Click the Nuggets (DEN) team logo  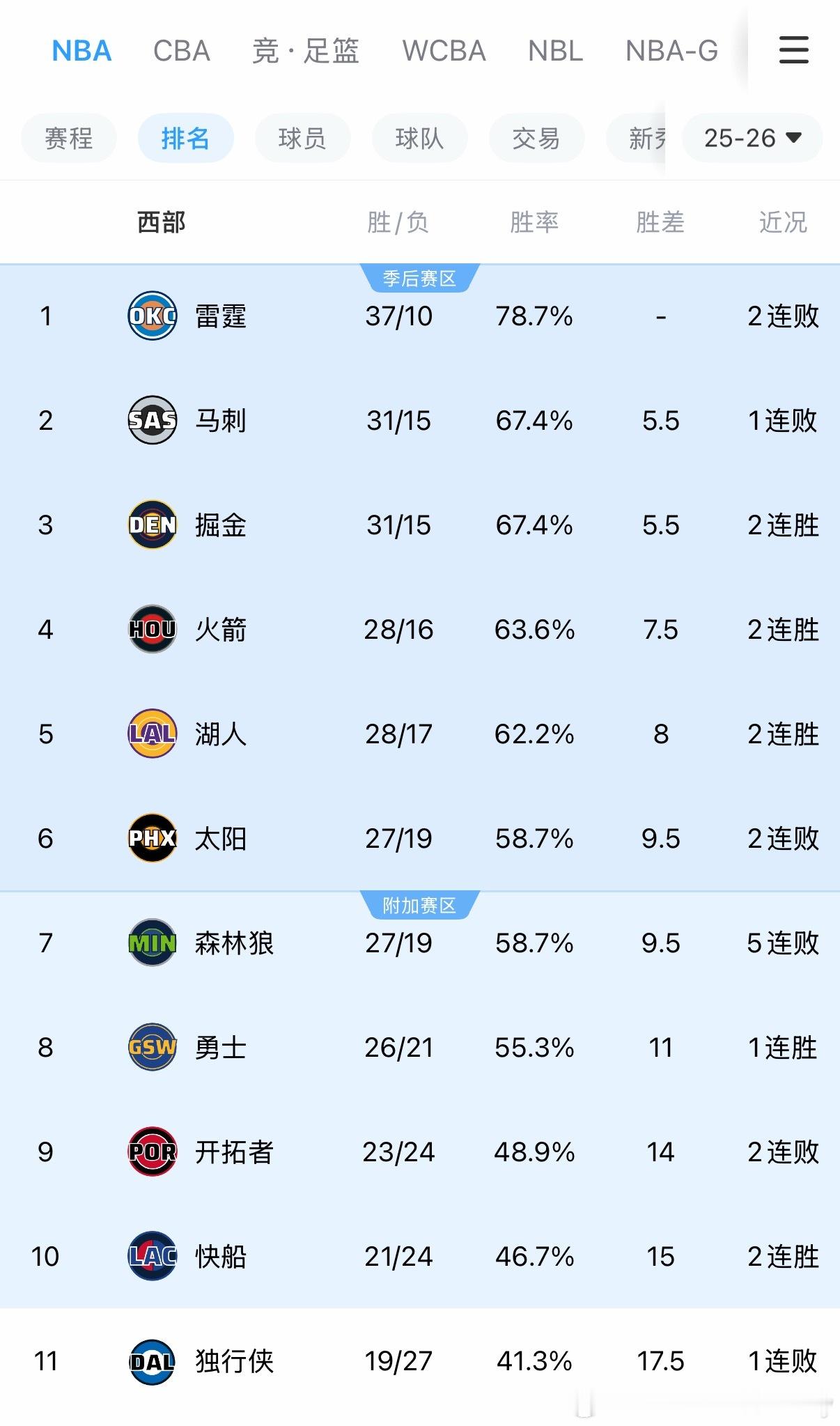pyautogui.click(x=151, y=525)
